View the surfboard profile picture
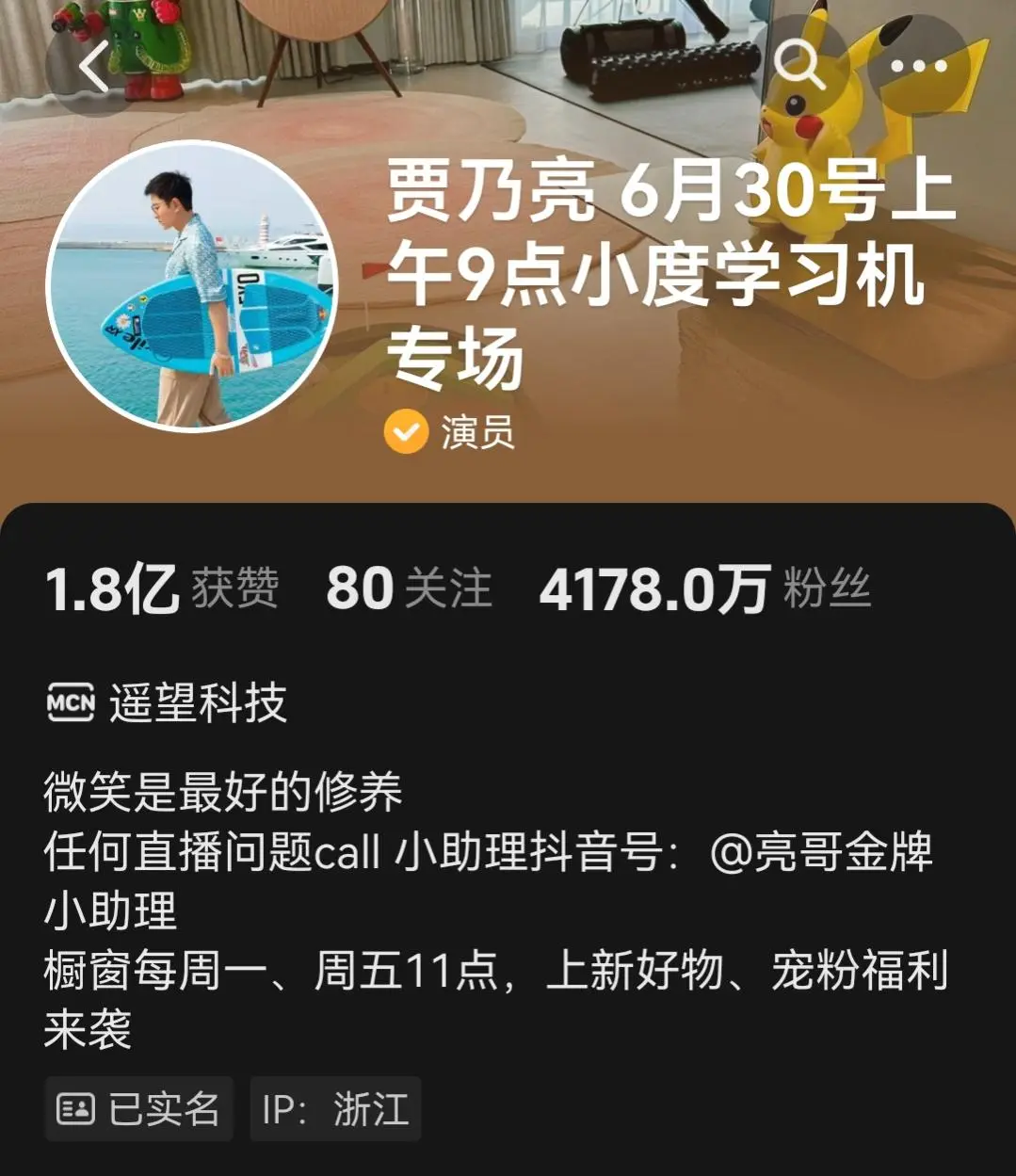 [193, 285]
